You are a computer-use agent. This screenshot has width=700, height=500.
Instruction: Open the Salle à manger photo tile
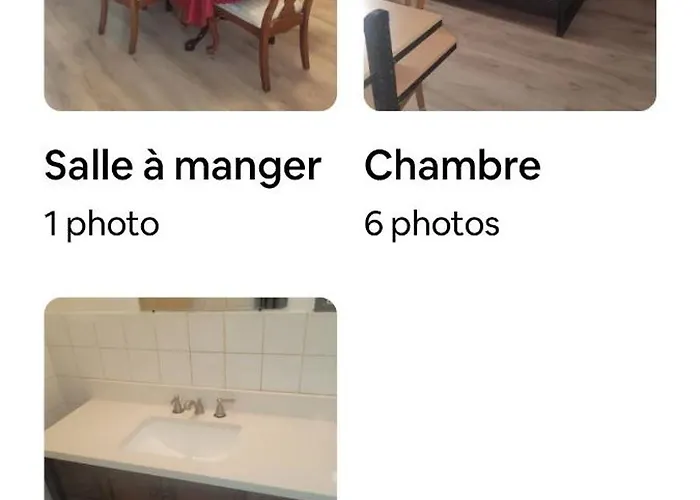click(190, 55)
